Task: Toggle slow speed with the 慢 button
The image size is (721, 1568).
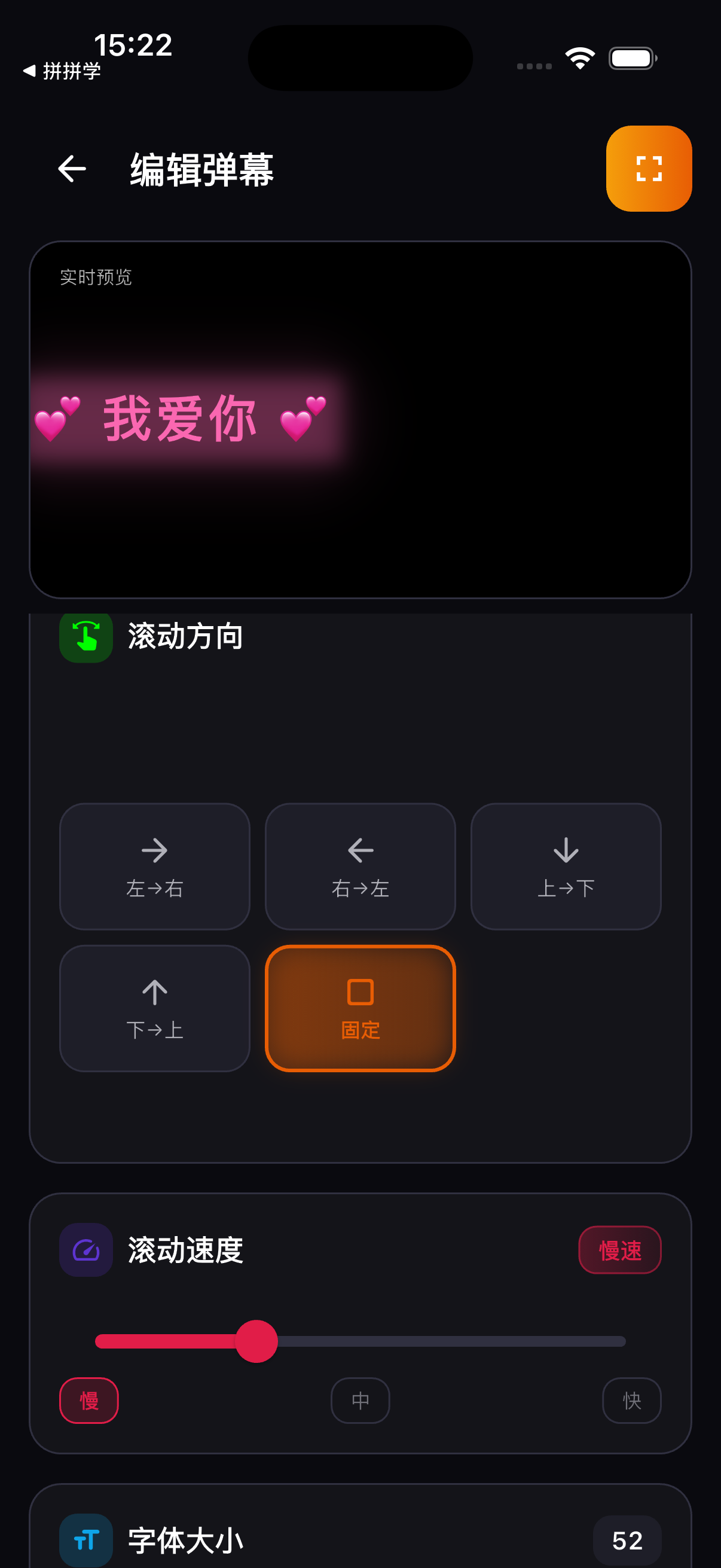Action: tap(88, 1401)
